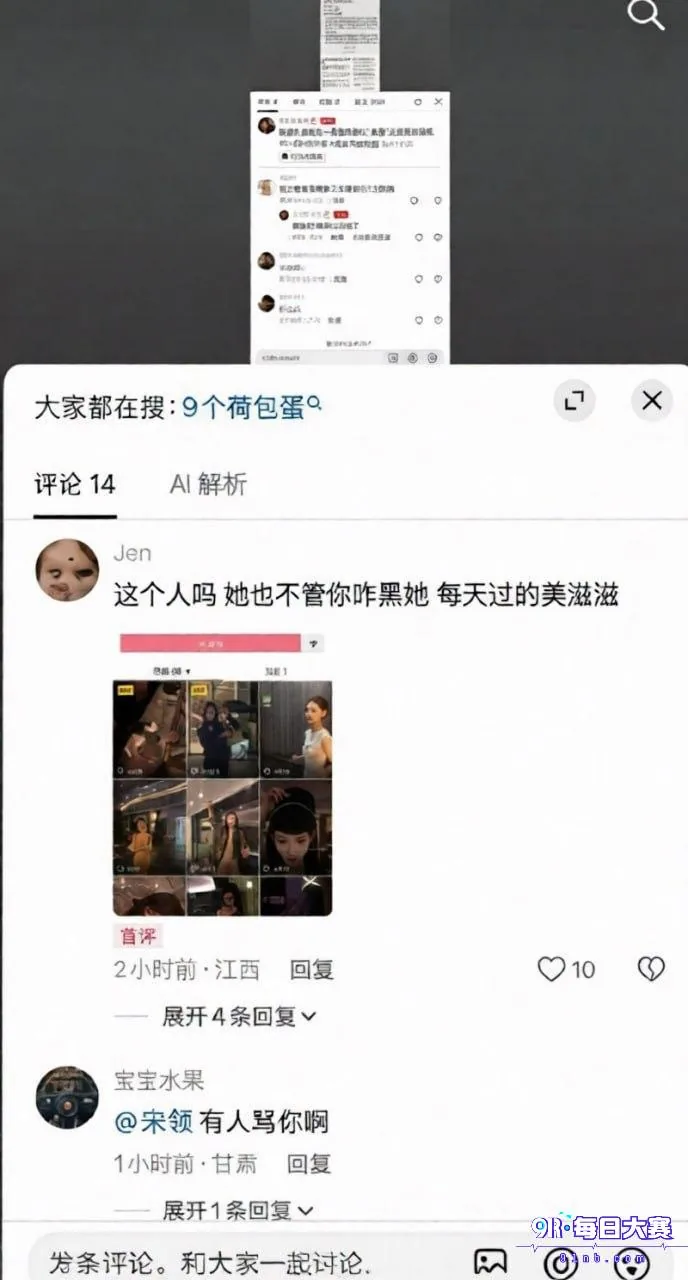Viewport: 688px width, 1280px height.
Task: Expand the 1 reply under 宝宝水果's comment
Action: coord(238,1211)
